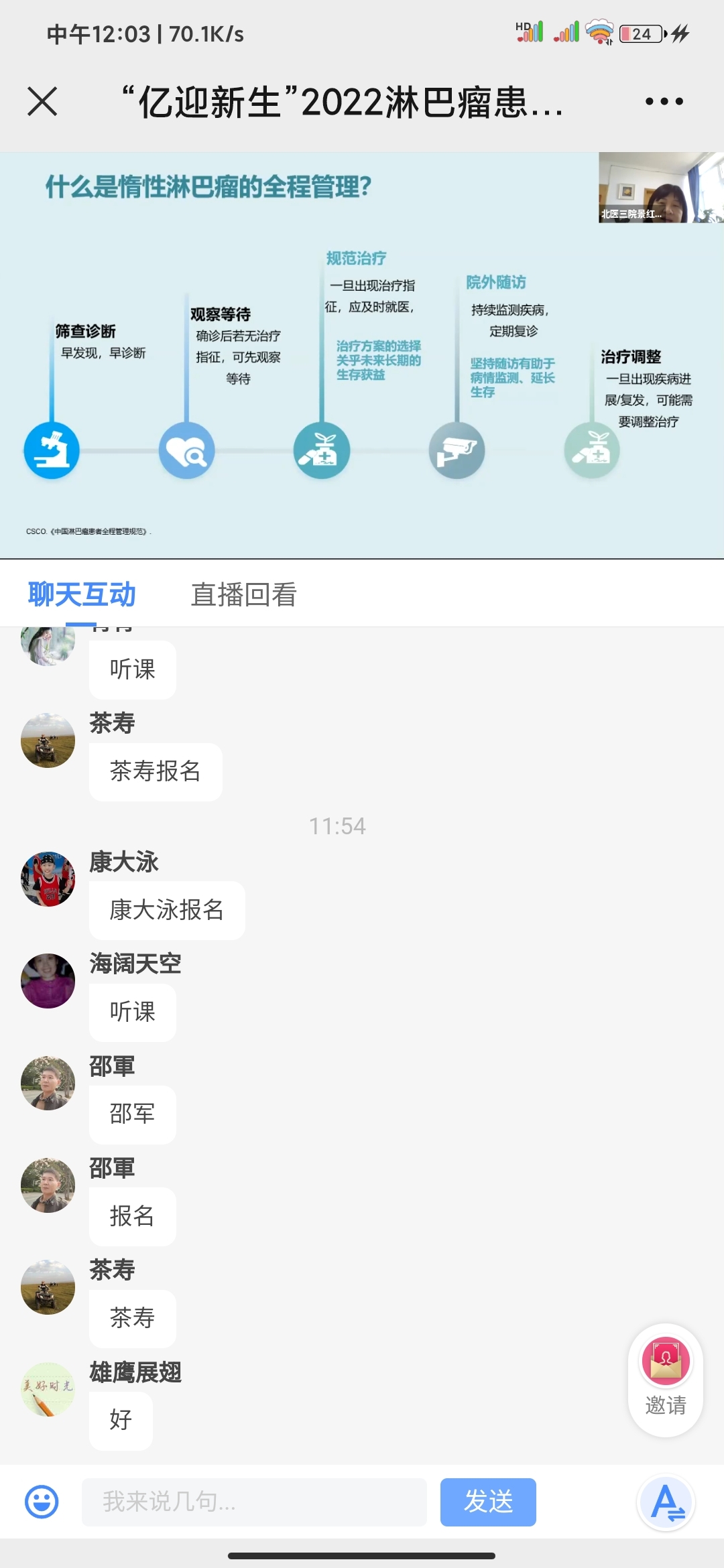
Task: Tap the live video player
Action: pos(362,355)
